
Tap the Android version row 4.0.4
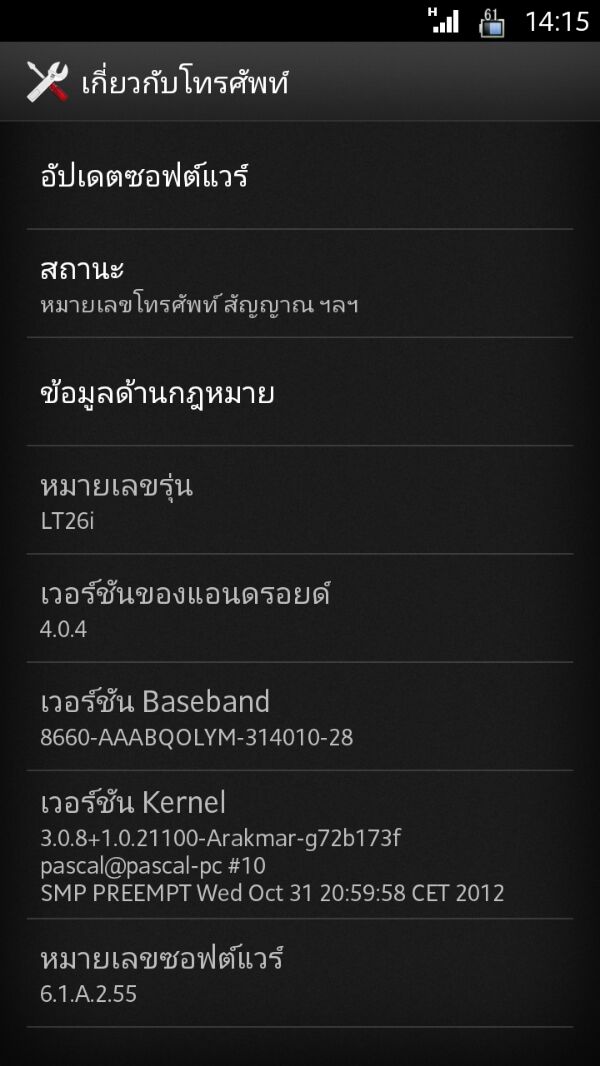pyautogui.click(x=300, y=609)
